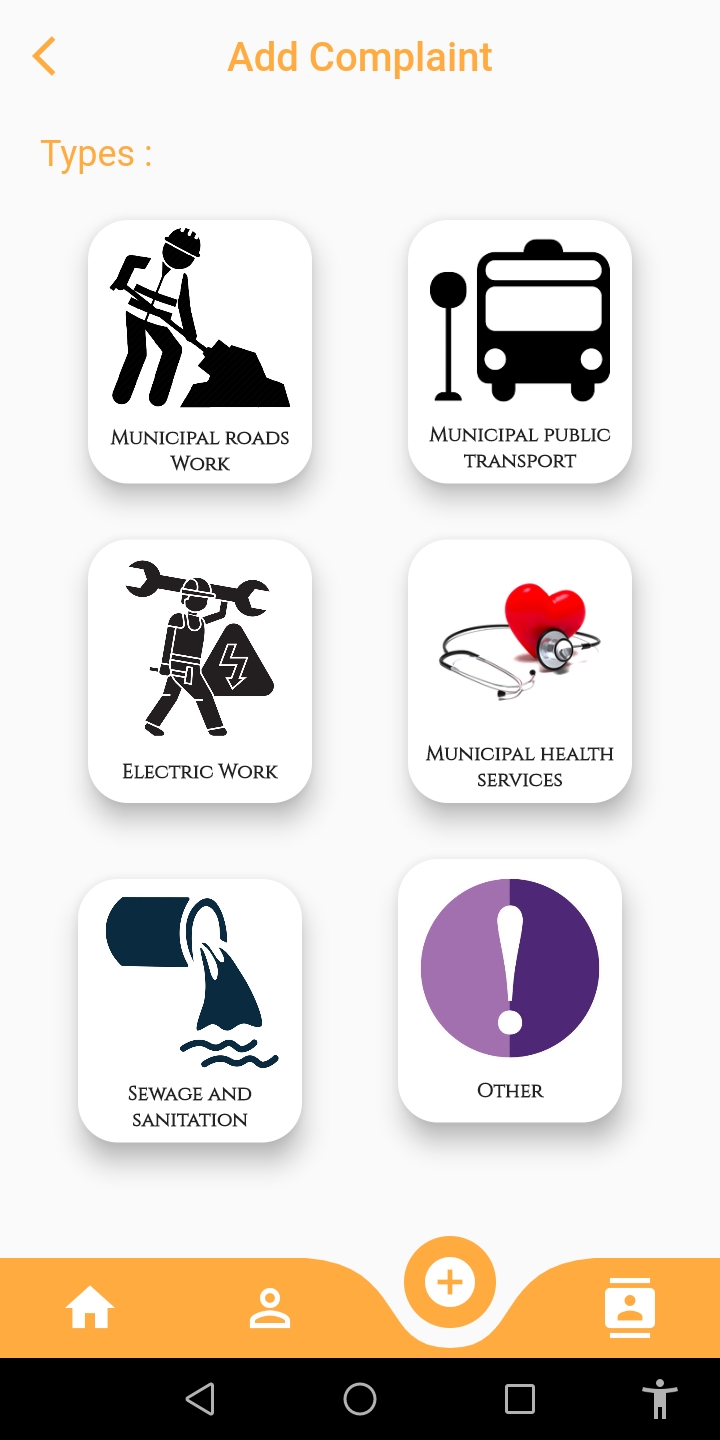
Task: Open the profile person tab
Action: [x=270, y=1308]
